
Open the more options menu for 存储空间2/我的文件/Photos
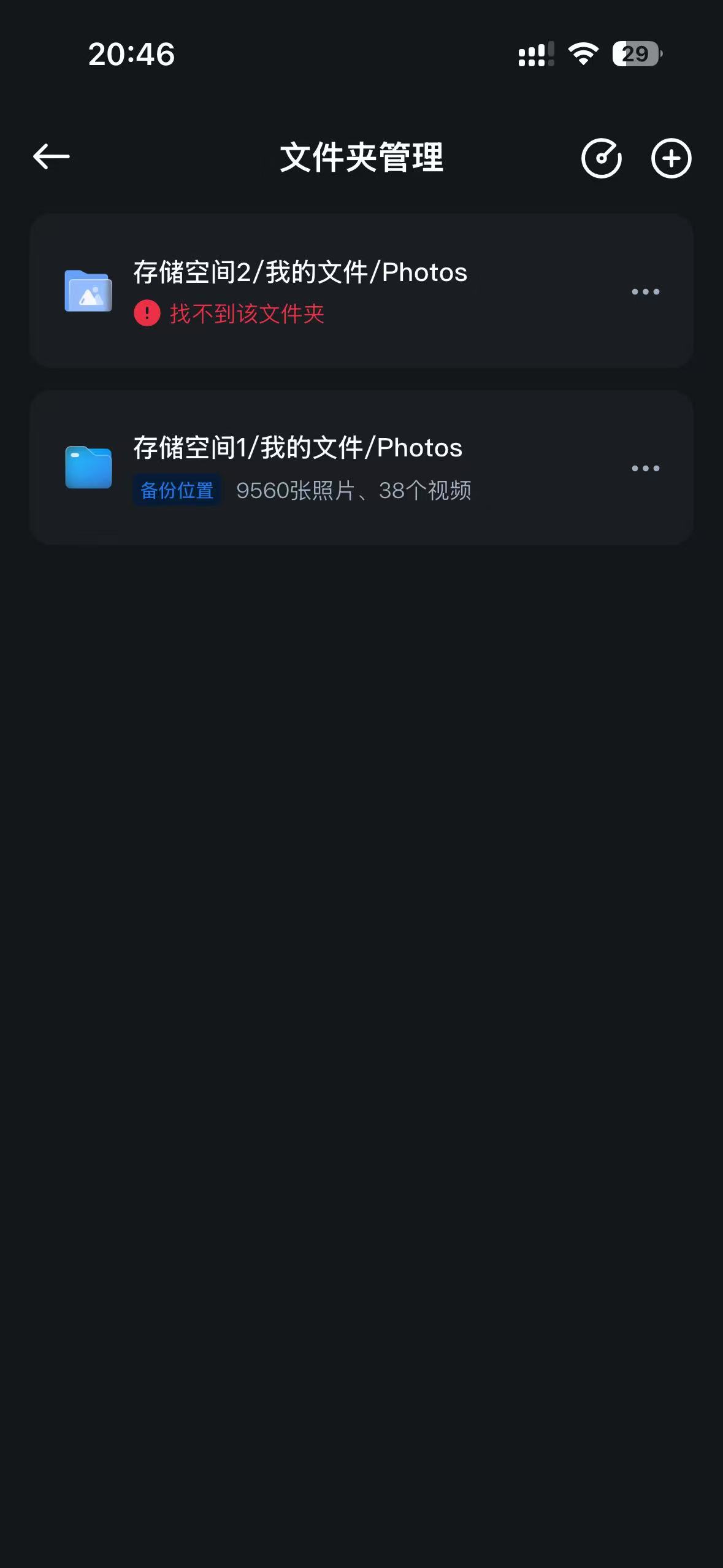646,291
